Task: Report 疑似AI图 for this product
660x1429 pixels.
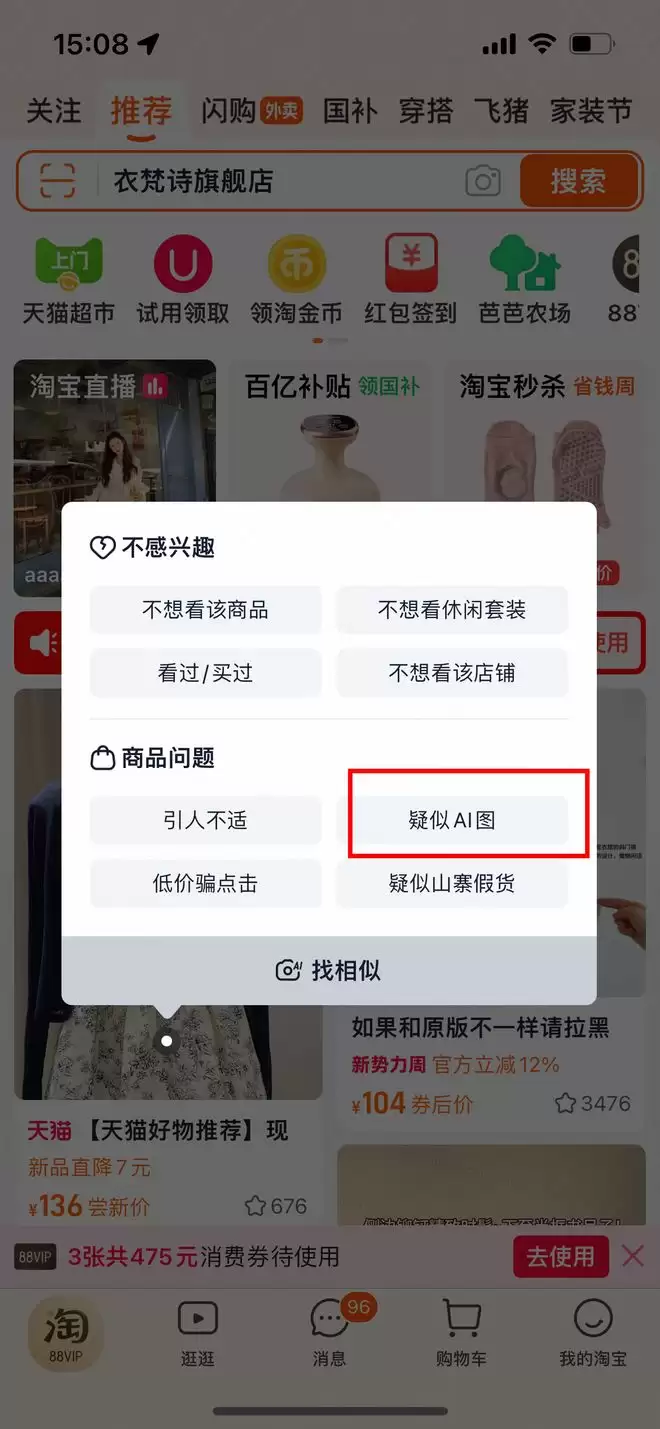Action: (x=452, y=821)
